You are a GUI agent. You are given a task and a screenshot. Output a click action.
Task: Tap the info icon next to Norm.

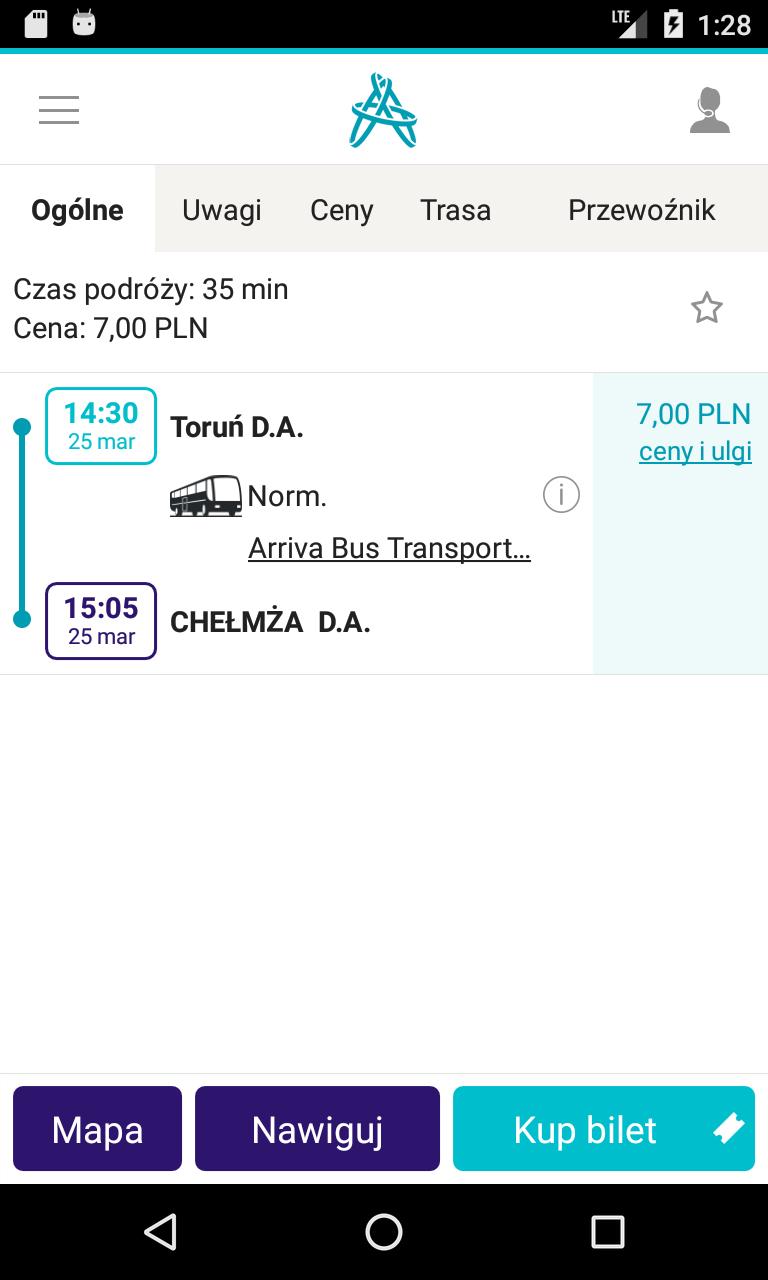(x=561, y=494)
